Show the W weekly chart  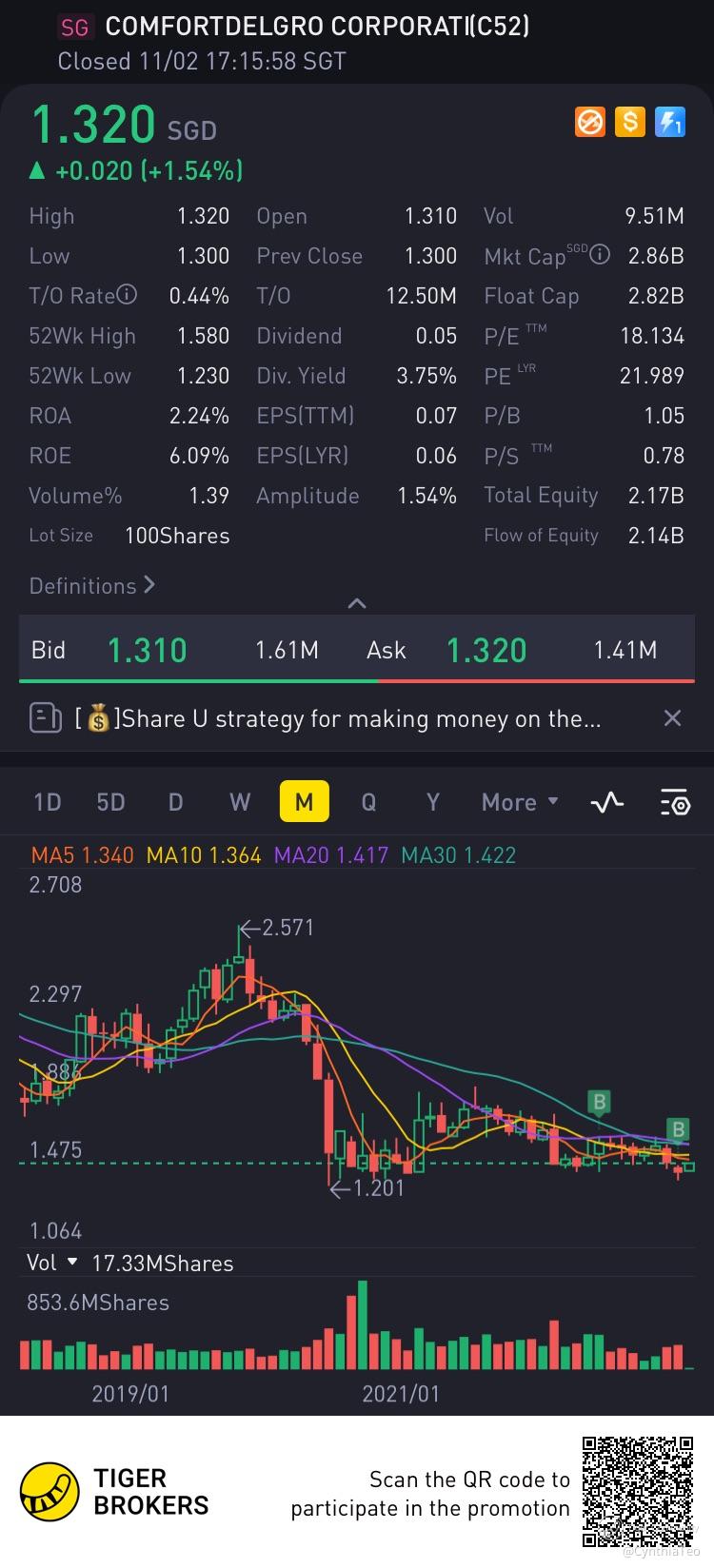(240, 802)
